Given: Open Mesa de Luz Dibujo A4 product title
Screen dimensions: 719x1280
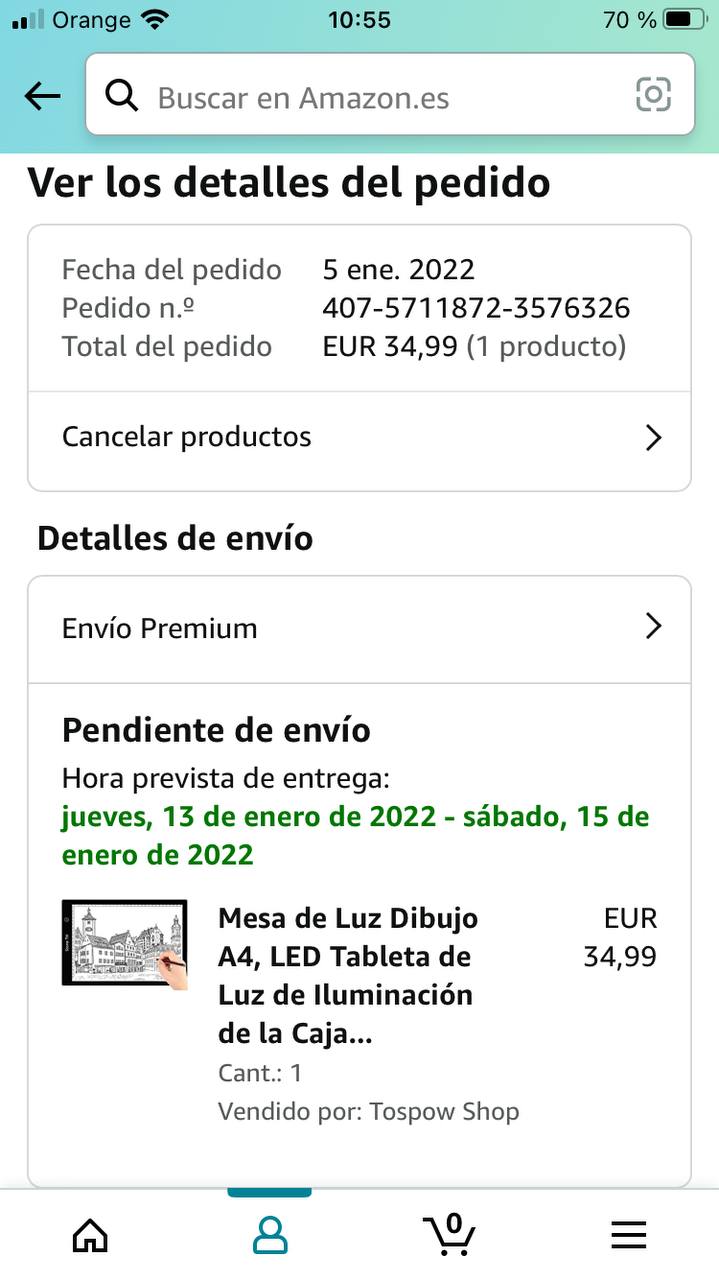Looking at the screenshot, I should click(348, 975).
